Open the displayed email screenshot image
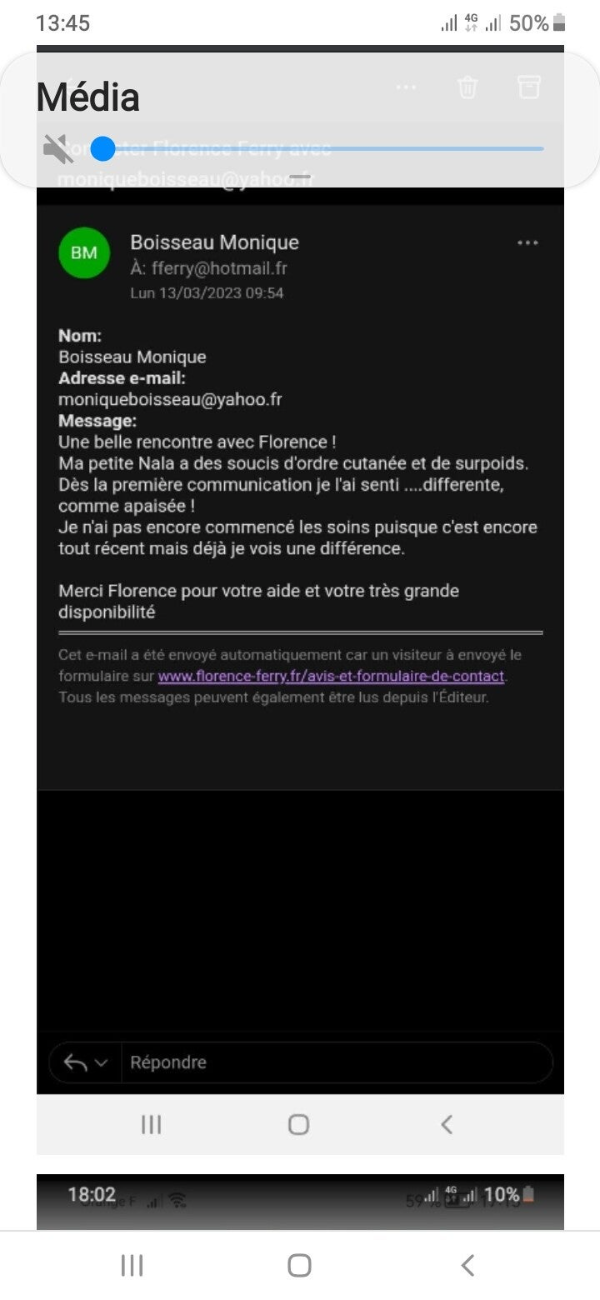The image size is (600, 1300). coord(300,600)
